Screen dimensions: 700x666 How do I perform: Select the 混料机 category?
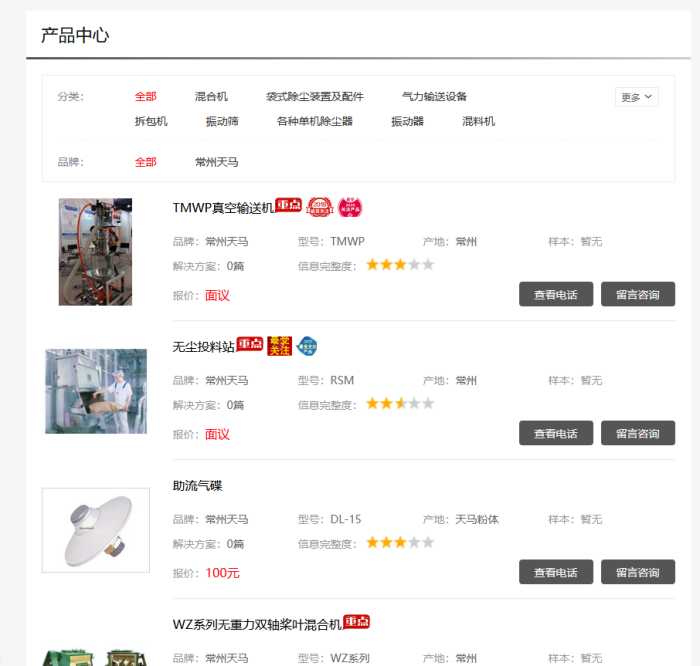coord(478,121)
